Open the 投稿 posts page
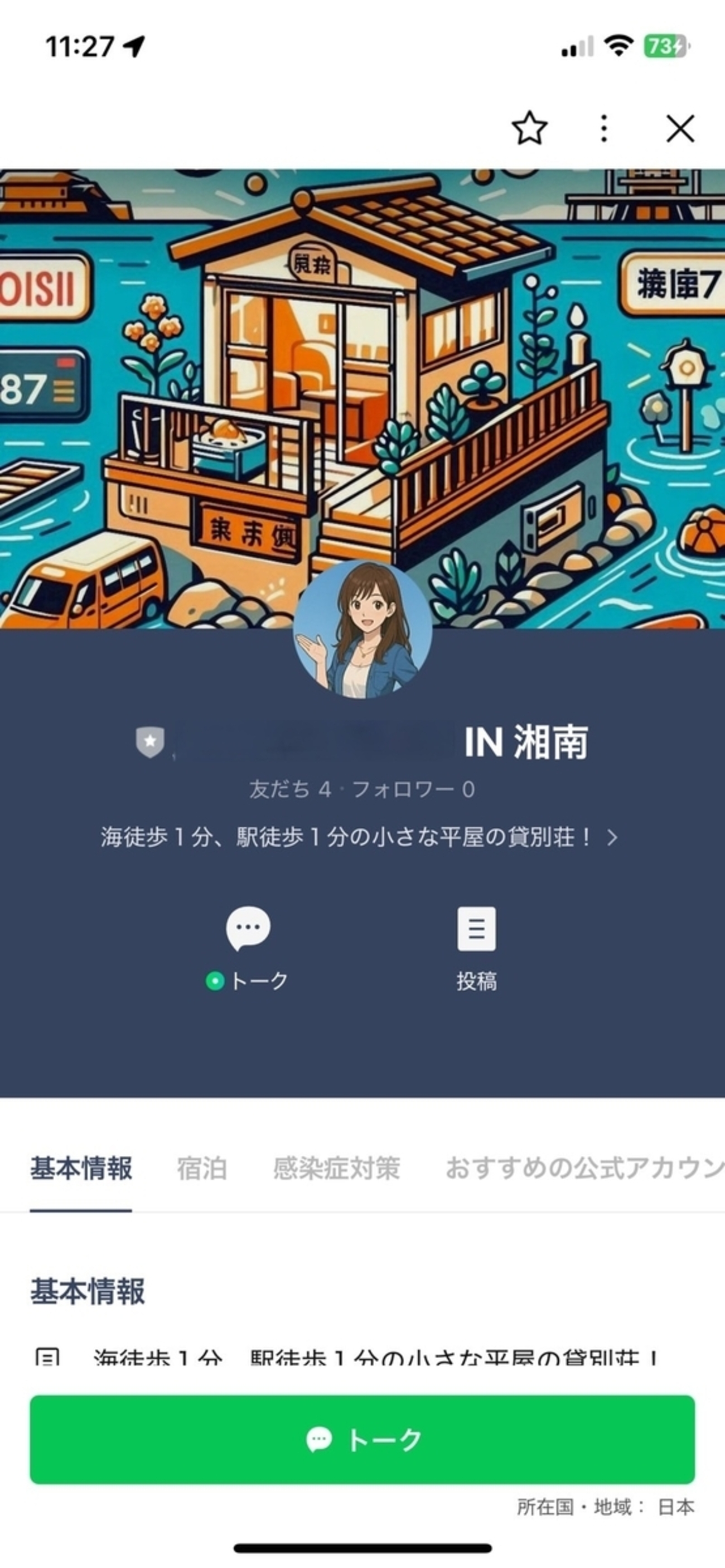This screenshot has width=725, height=1568. coord(477,928)
